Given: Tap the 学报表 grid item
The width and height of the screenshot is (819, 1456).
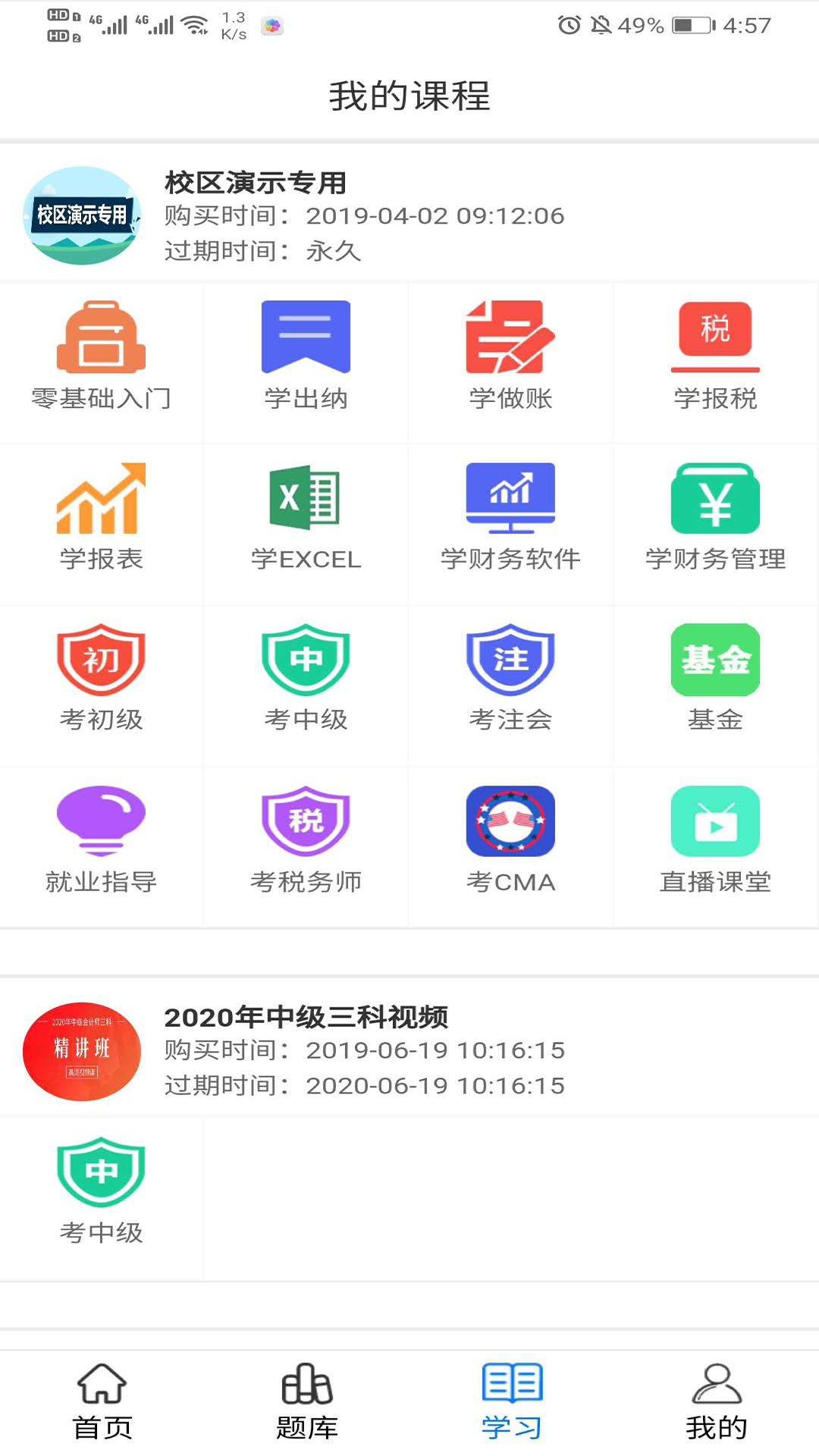Looking at the screenshot, I should 102,517.
